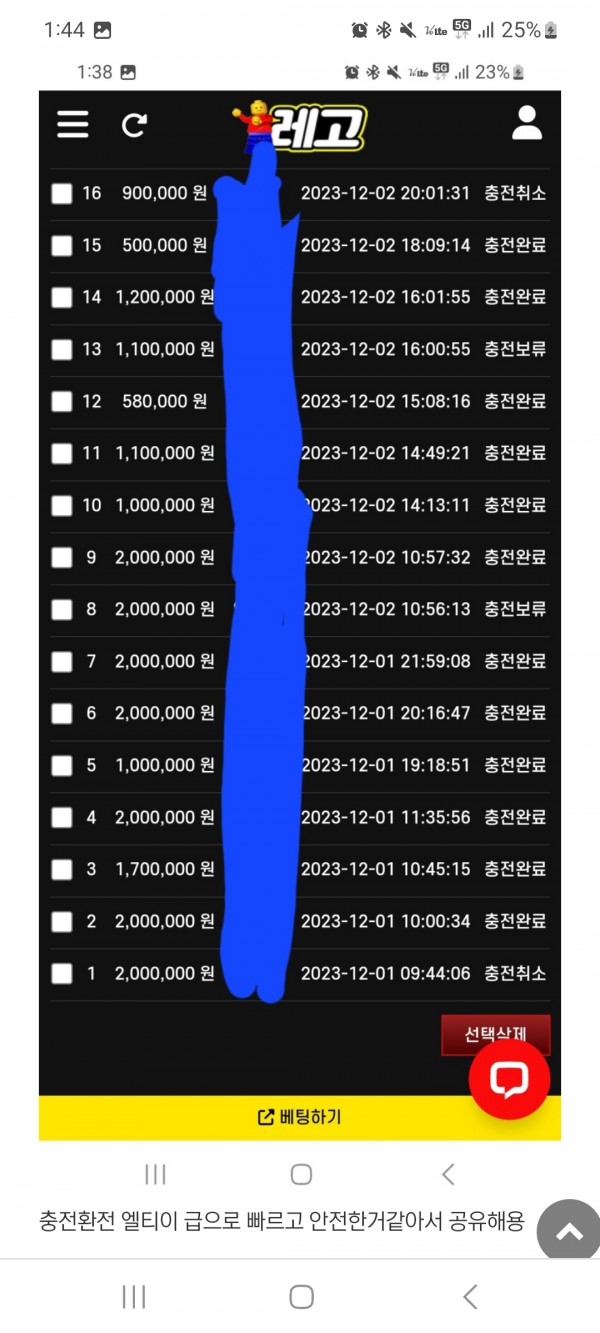Go to the home screen
The image size is (600, 1333).
[x=301, y=1297]
